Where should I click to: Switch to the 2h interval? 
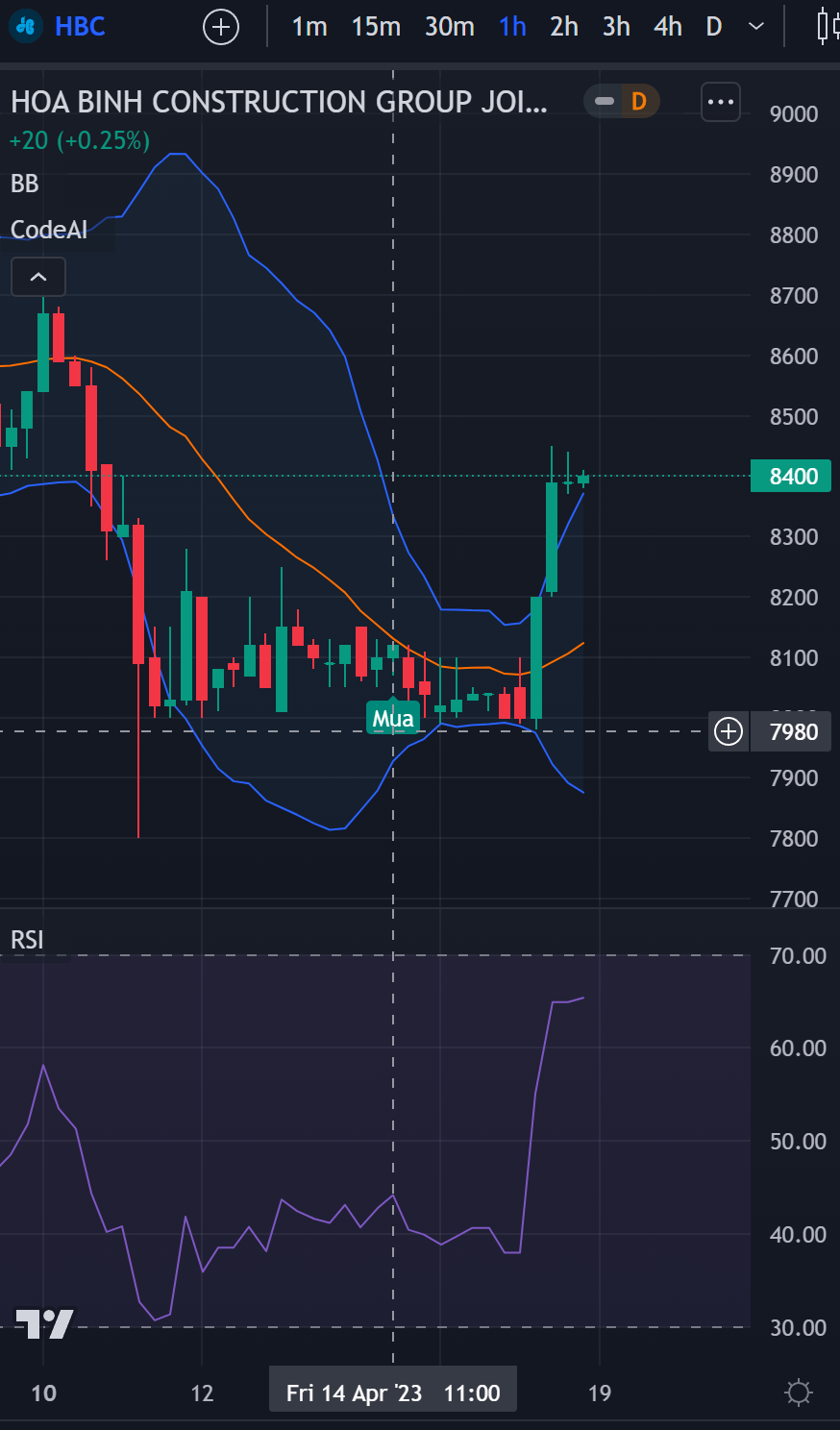pos(564,27)
